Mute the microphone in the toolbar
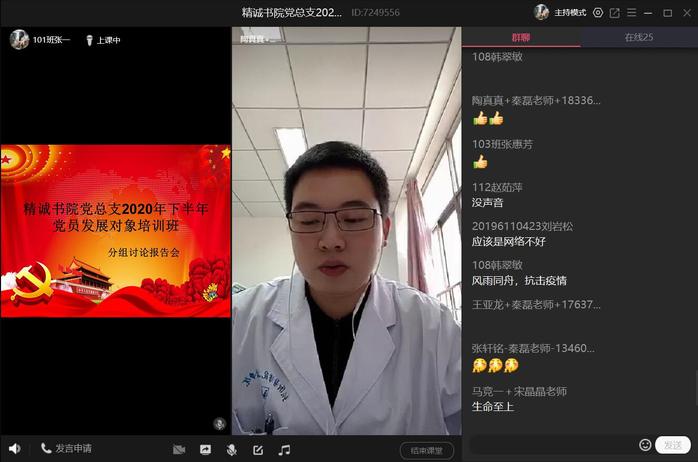The height and width of the screenshot is (462, 698). [231, 450]
